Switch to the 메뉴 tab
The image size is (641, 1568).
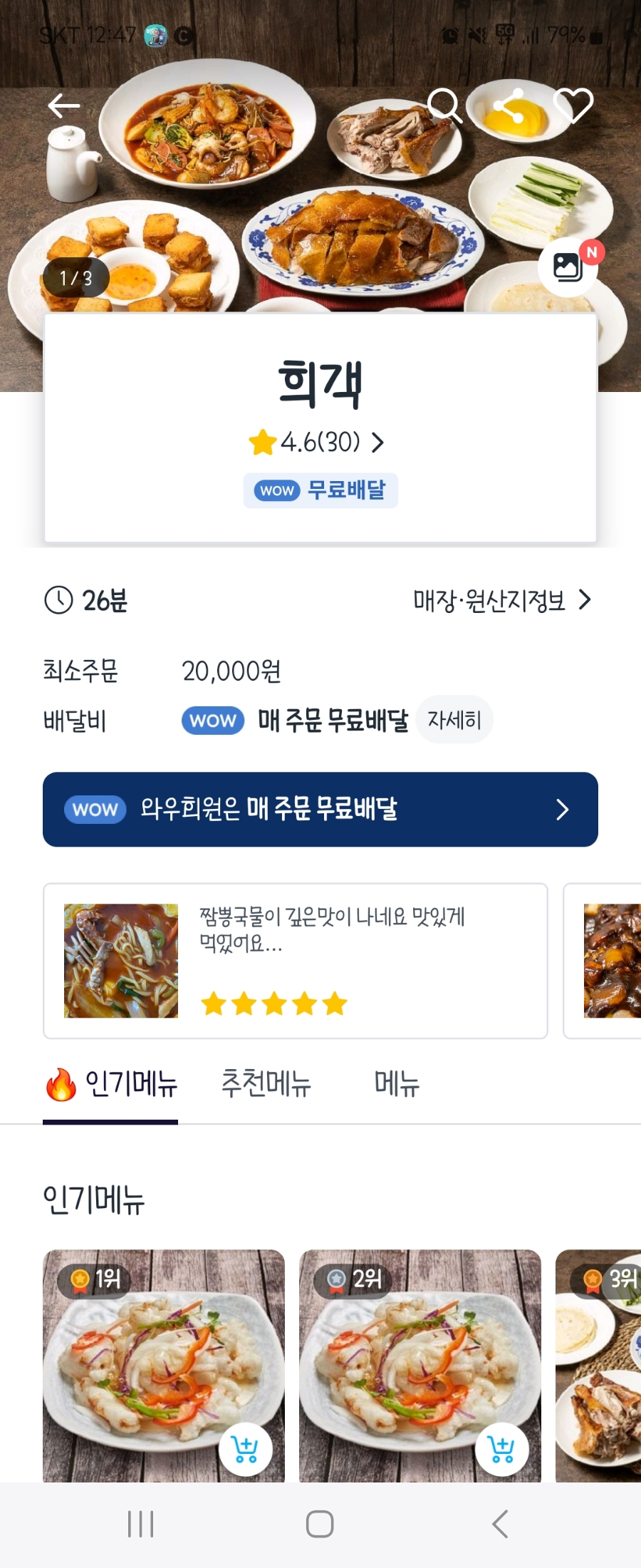point(397,1084)
